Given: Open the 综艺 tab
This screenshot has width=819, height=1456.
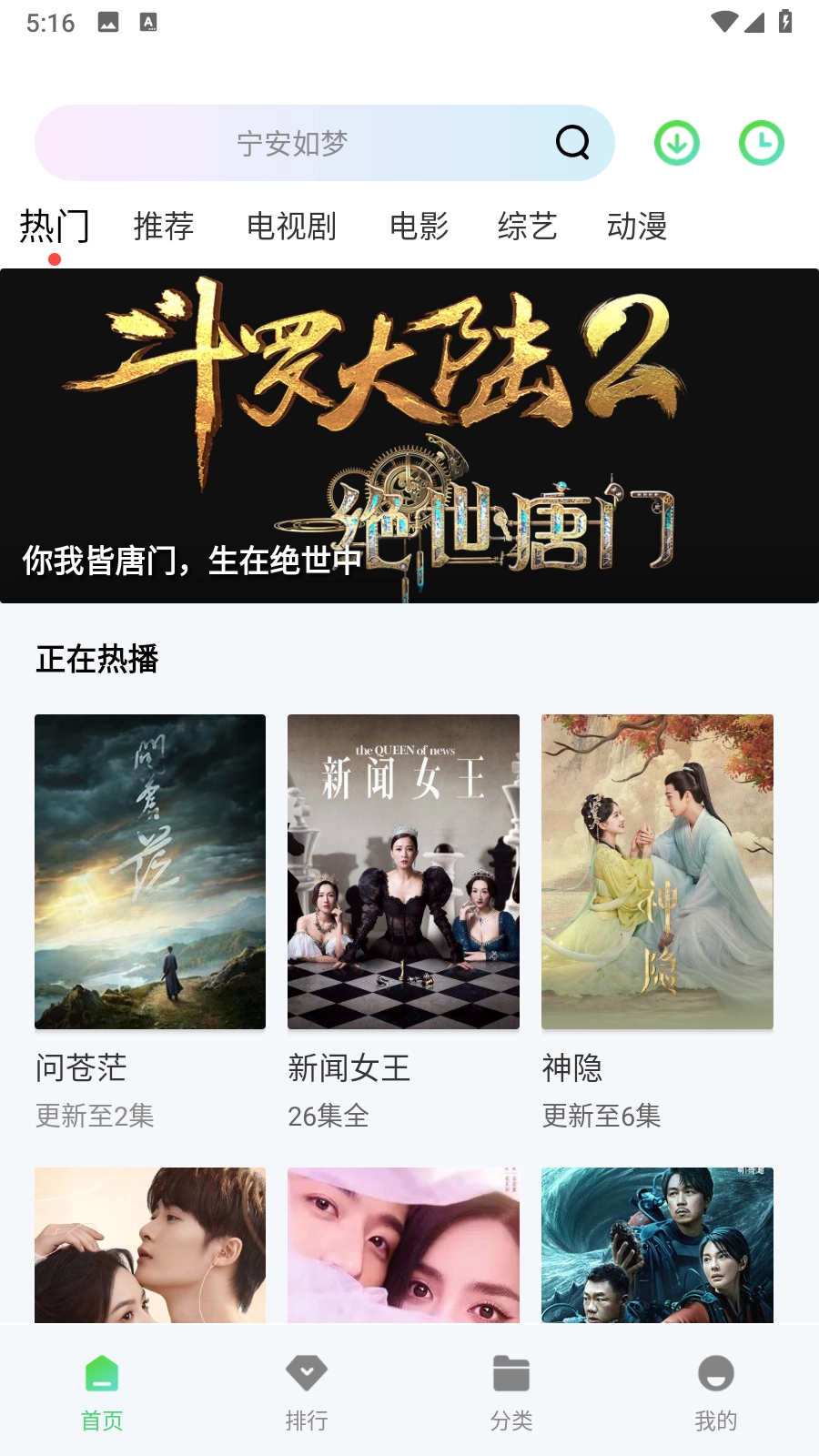Looking at the screenshot, I should pyautogui.click(x=527, y=227).
